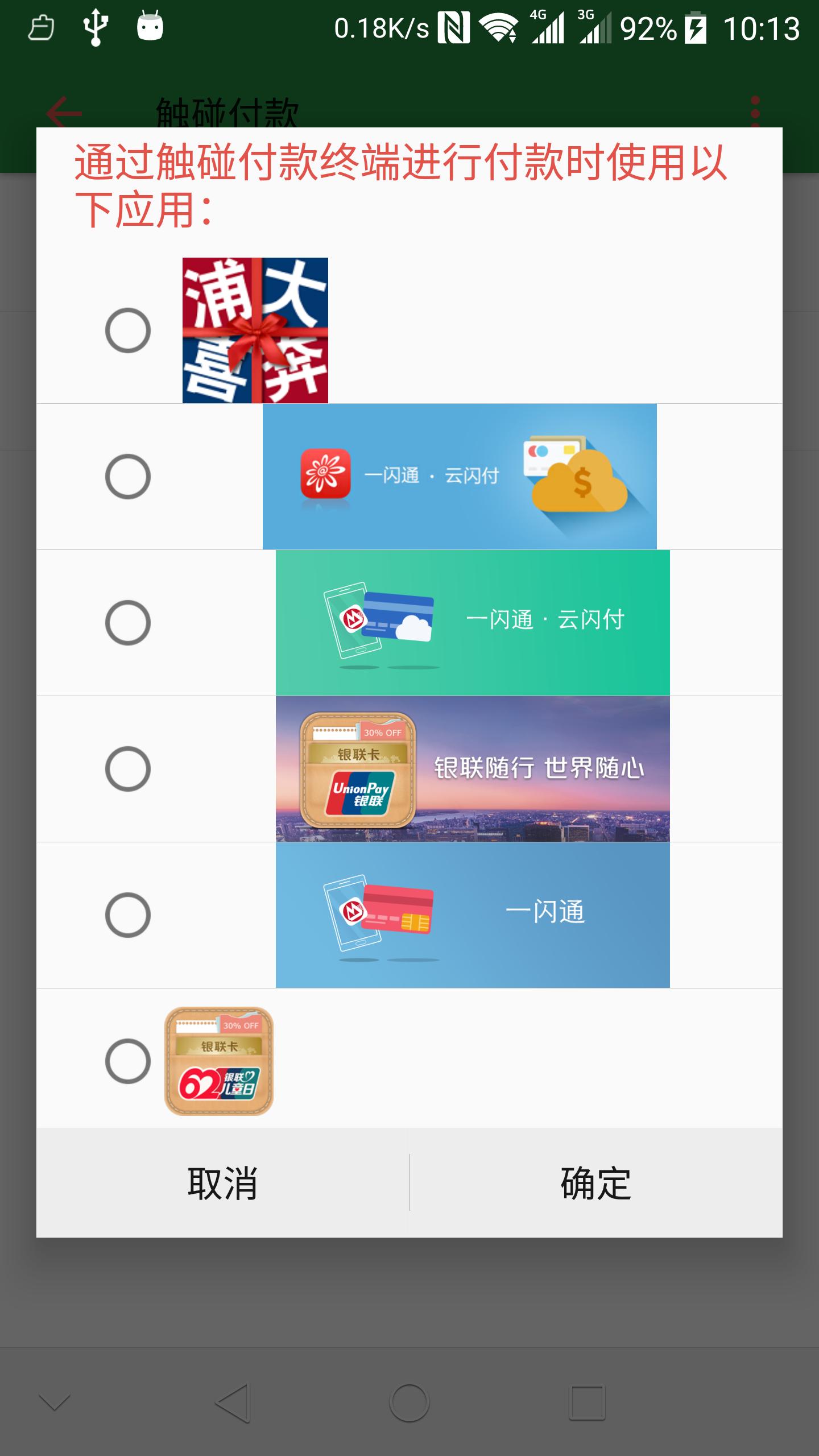The height and width of the screenshot is (1456, 819).
Task: Tap the blue 一闪通 card banner
Action: [x=472, y=915]
